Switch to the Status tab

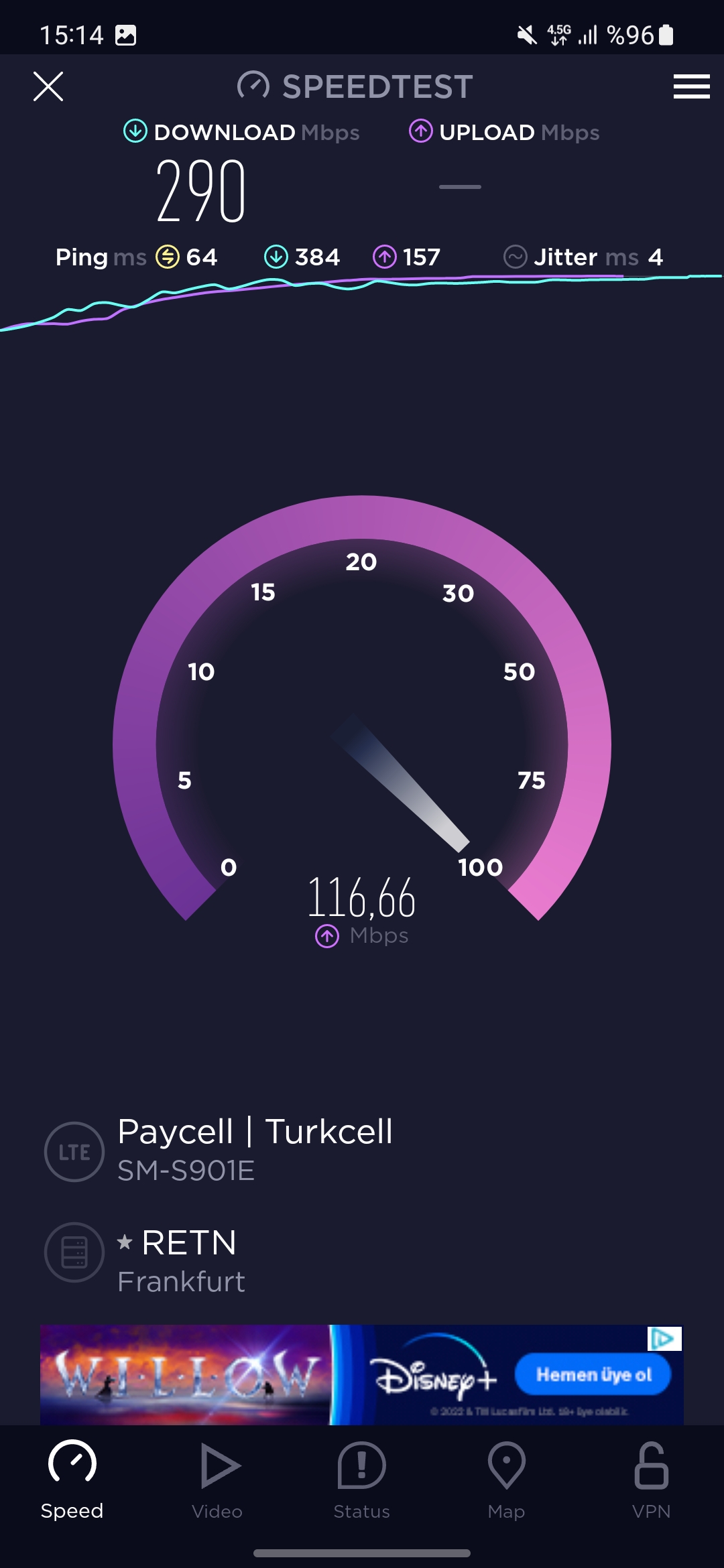tap(362, 1480)
